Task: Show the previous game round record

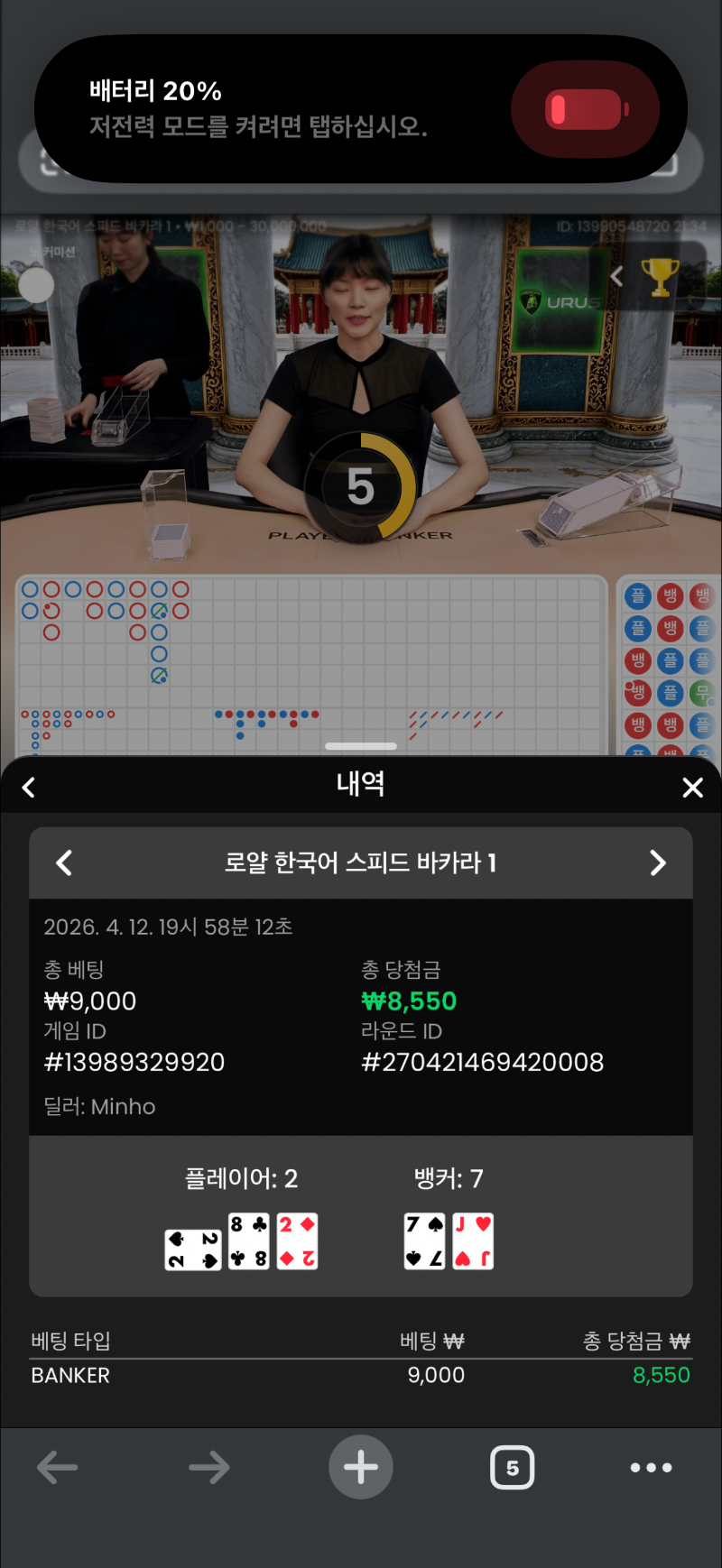Action: pos(64,863)
